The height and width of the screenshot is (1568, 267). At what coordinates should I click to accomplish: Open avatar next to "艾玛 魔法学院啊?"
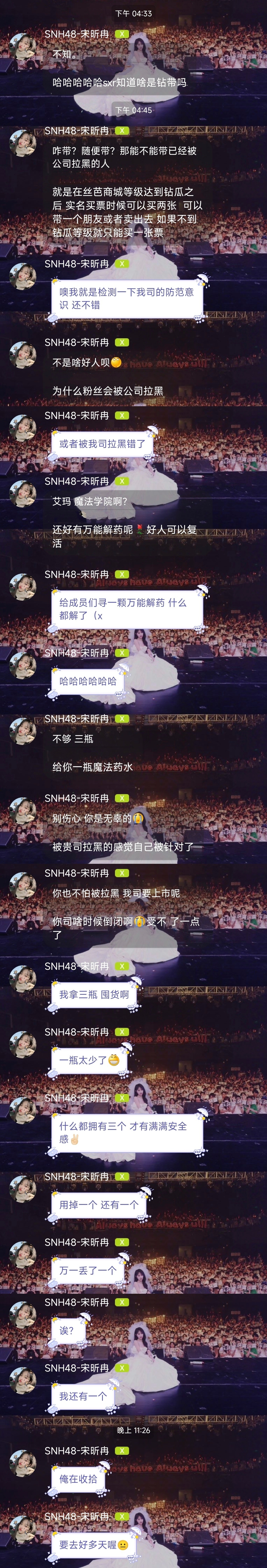23,494
